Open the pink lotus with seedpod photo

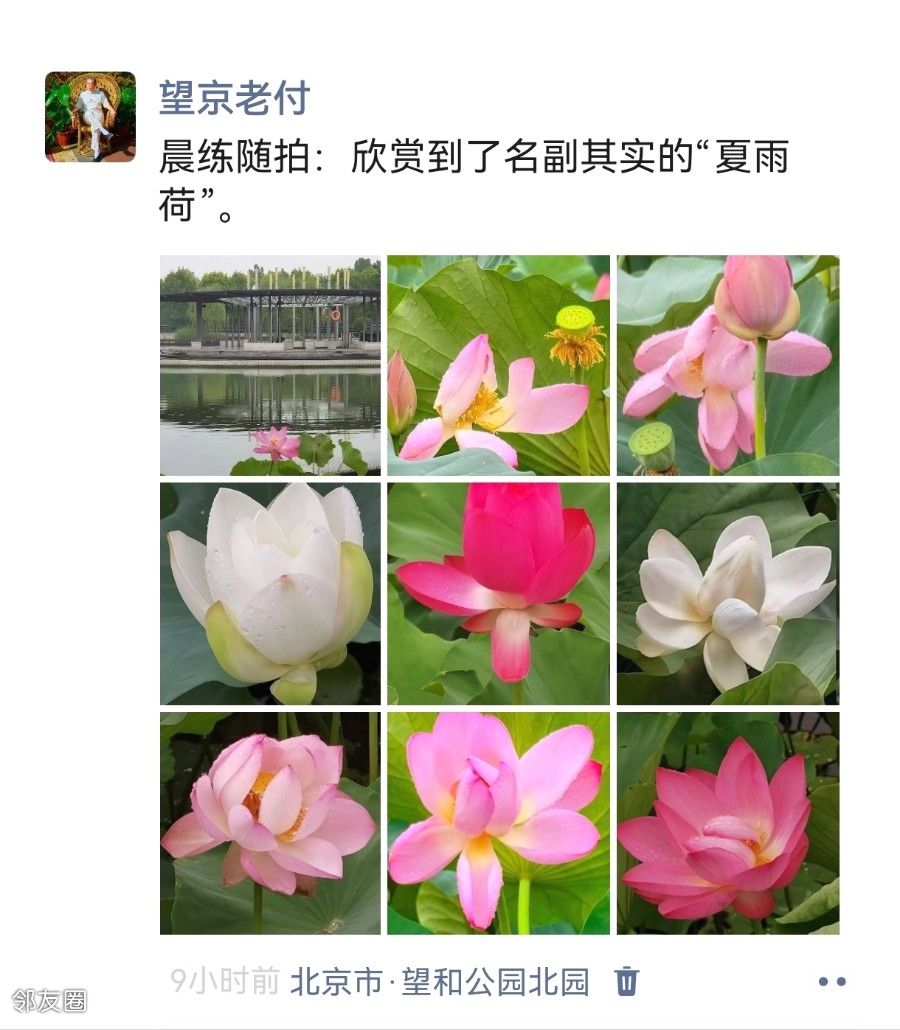tap(498, 365)
